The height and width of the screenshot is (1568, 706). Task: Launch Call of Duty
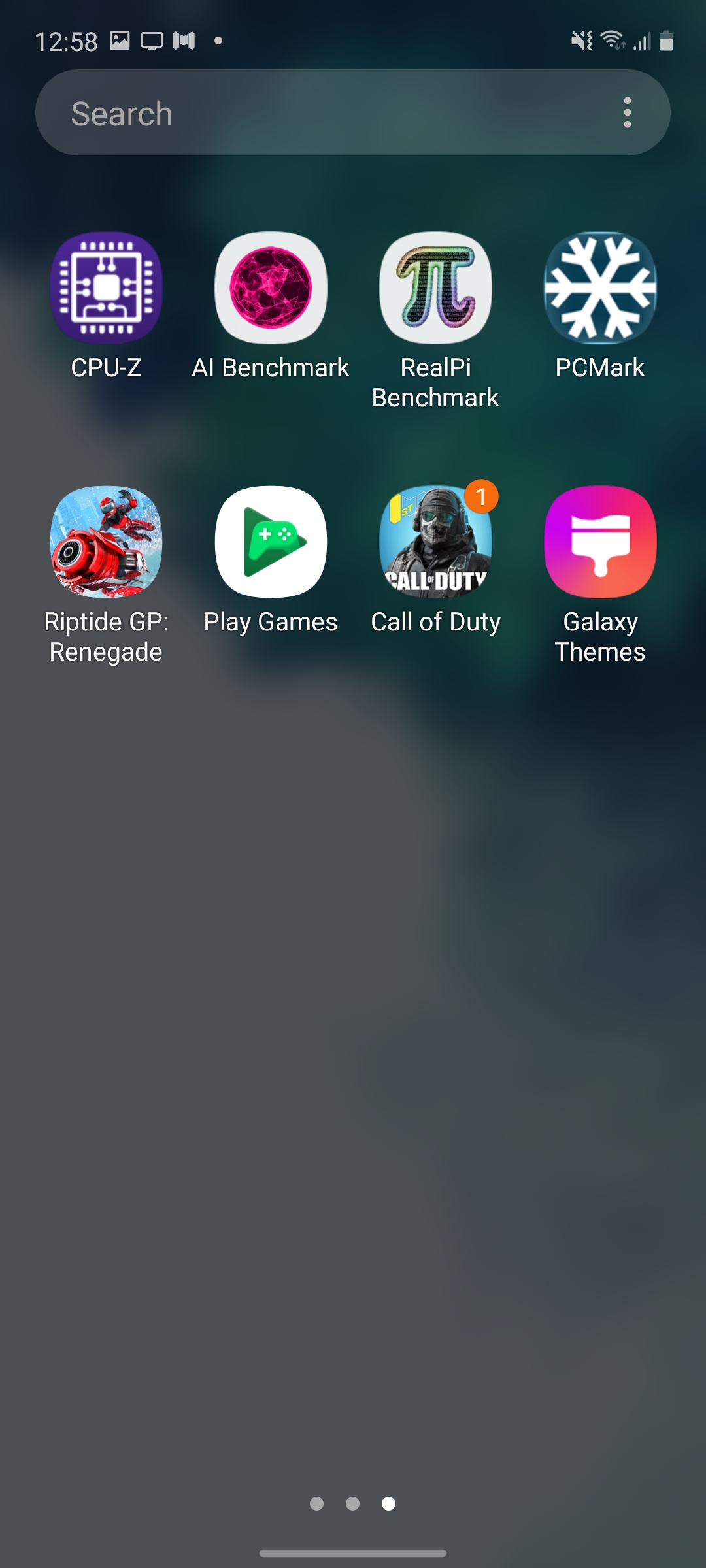click(x=435, y=542)
